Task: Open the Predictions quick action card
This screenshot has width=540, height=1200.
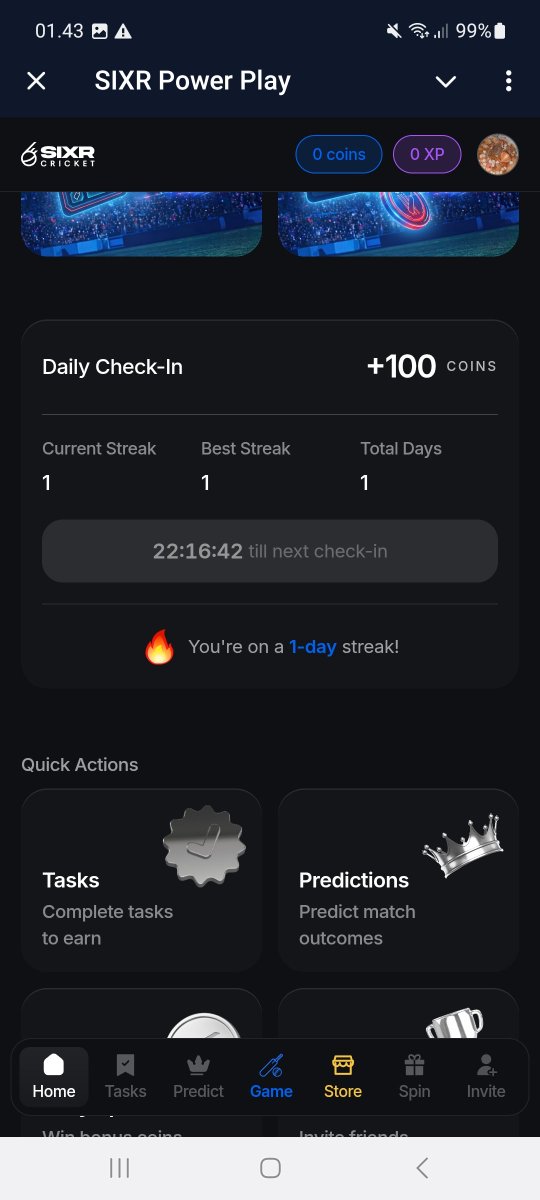Action: [398, 880]
